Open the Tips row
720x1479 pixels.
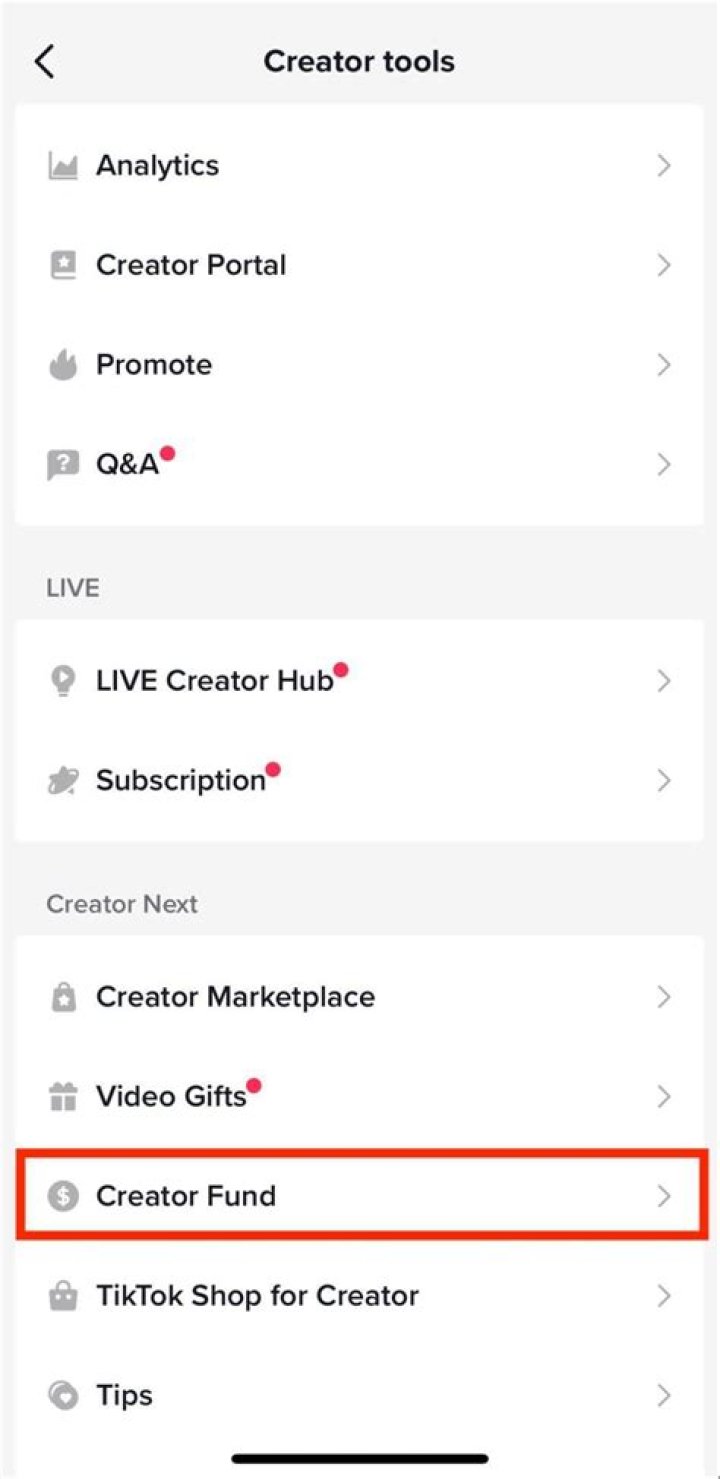click(x=359, y=1395)
